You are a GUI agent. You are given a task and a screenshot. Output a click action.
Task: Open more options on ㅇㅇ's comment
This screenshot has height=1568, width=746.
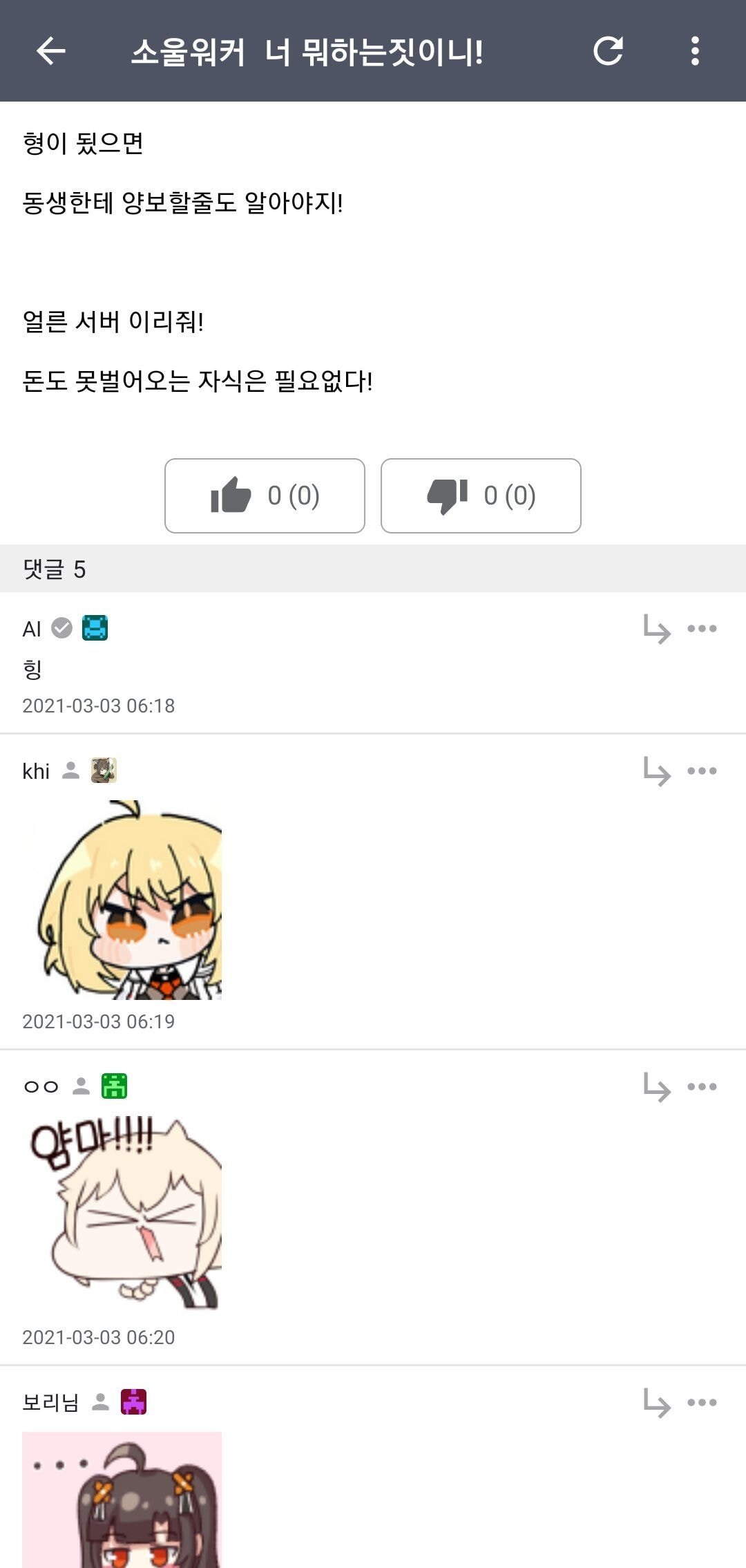702,1087
